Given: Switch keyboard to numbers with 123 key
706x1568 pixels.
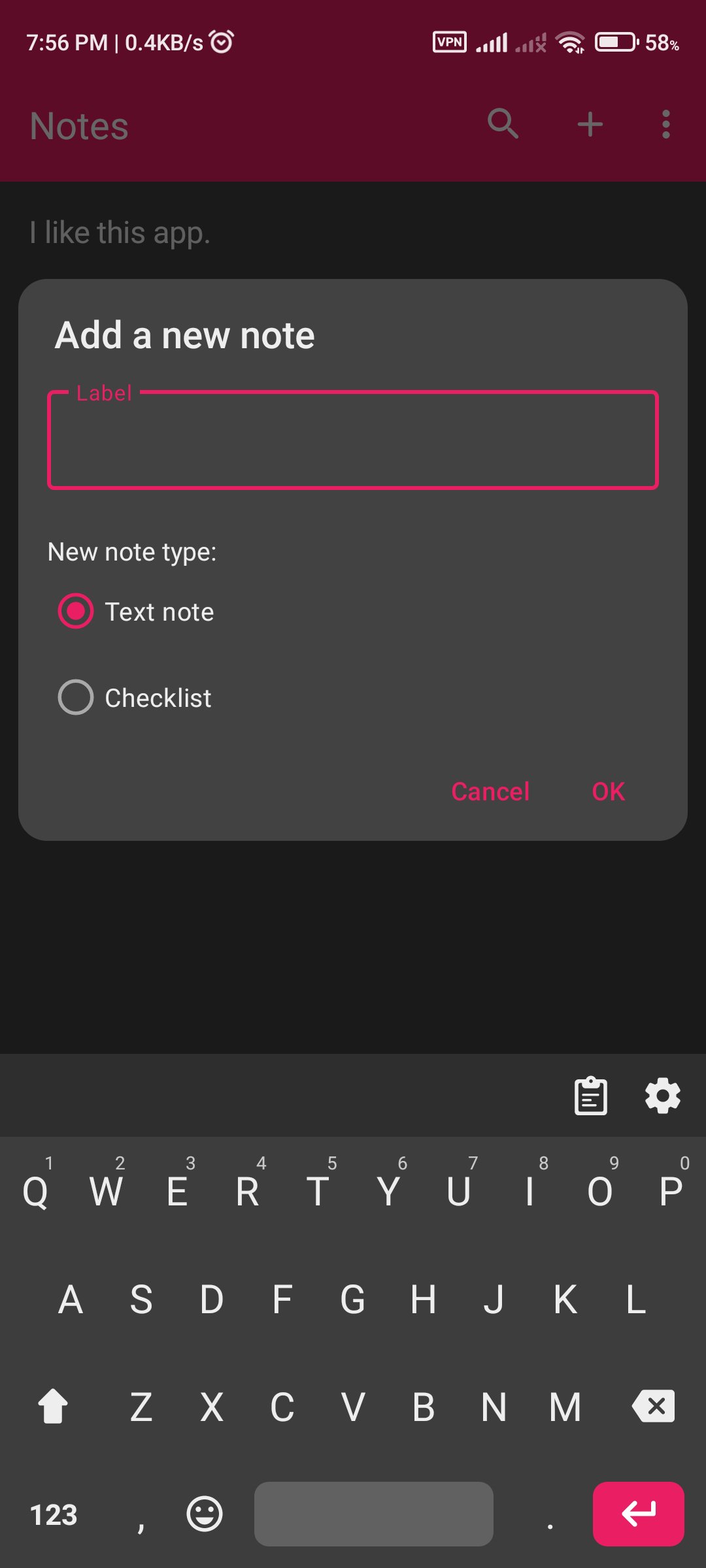Looking at the screenshot, I should (55, 1514).
